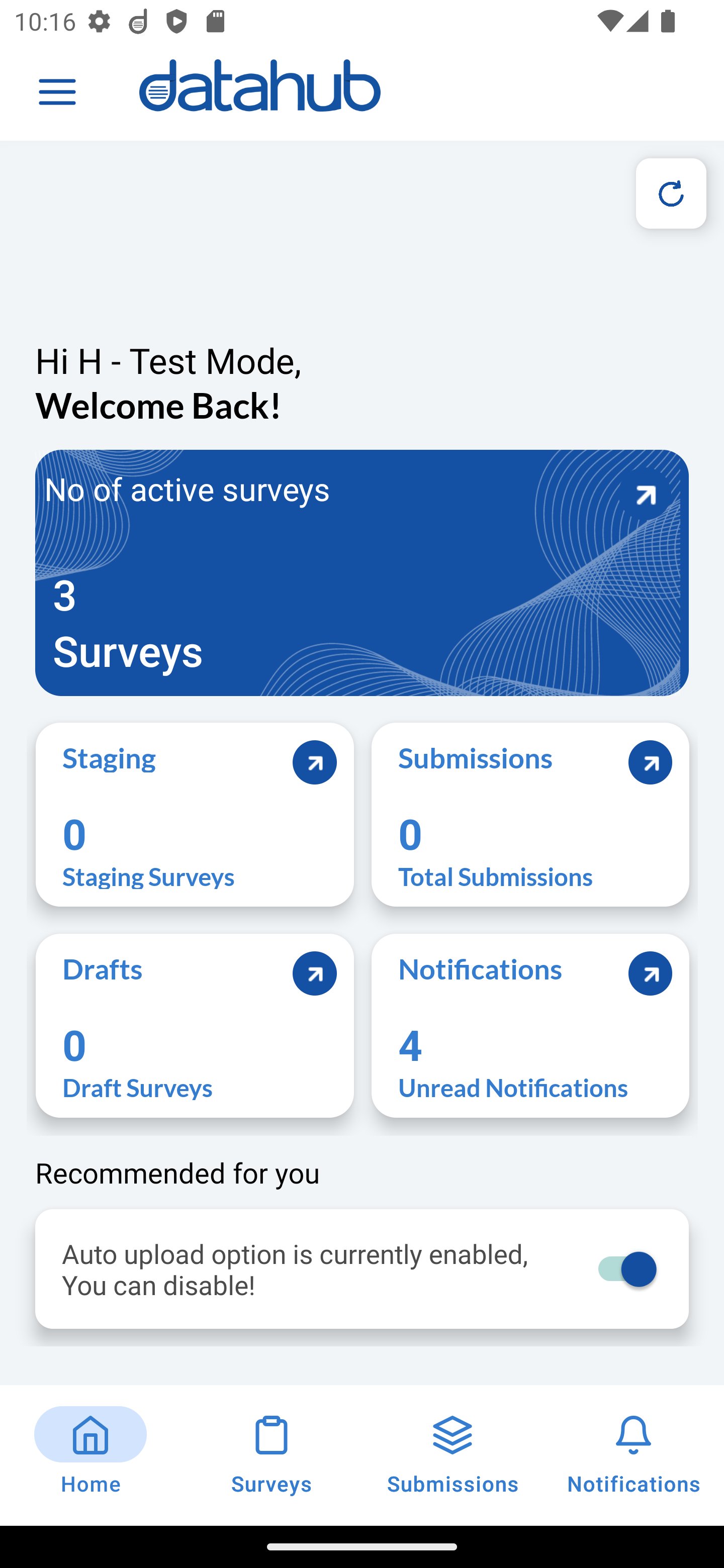Open the Staging surveys card

(194, 815)
